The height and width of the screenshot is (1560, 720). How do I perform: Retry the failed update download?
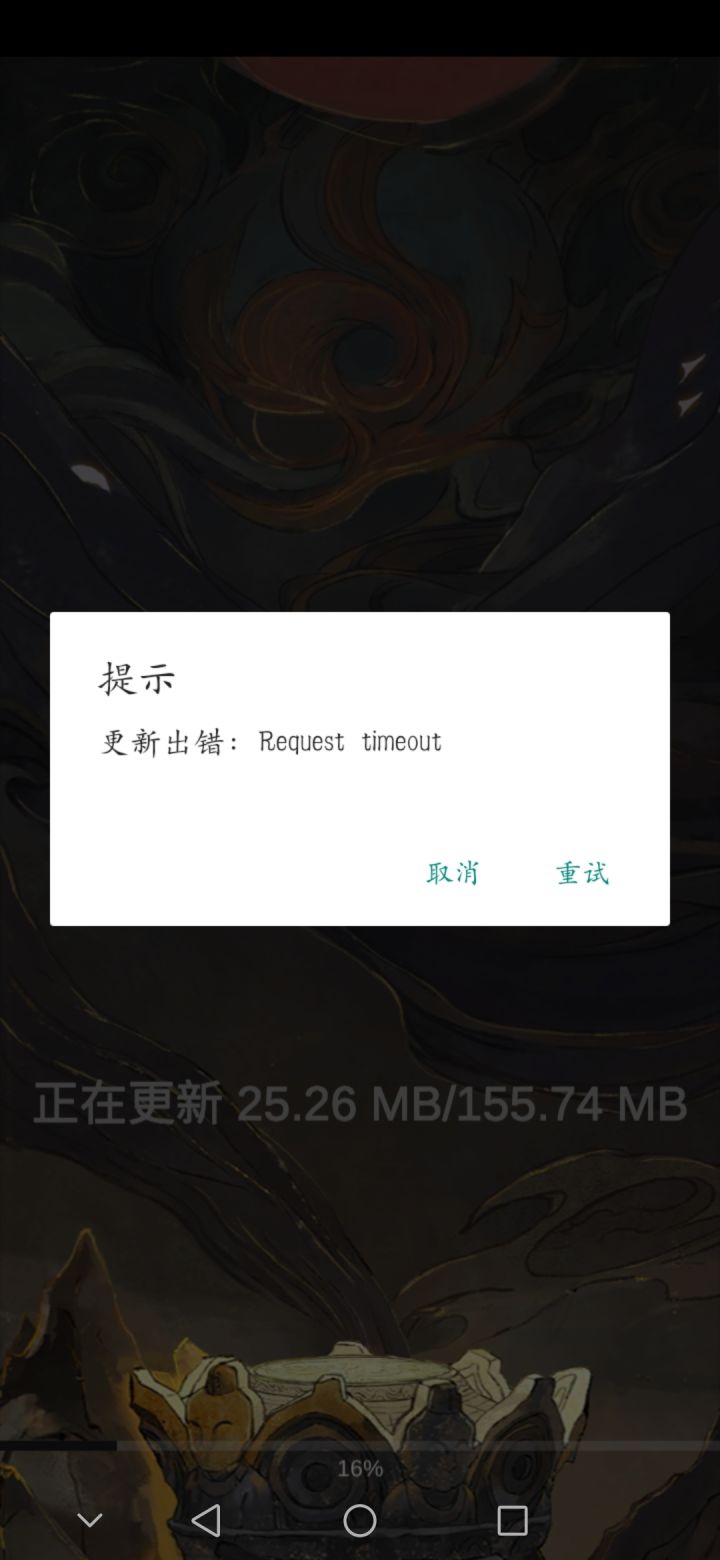[x=583, y=873]
